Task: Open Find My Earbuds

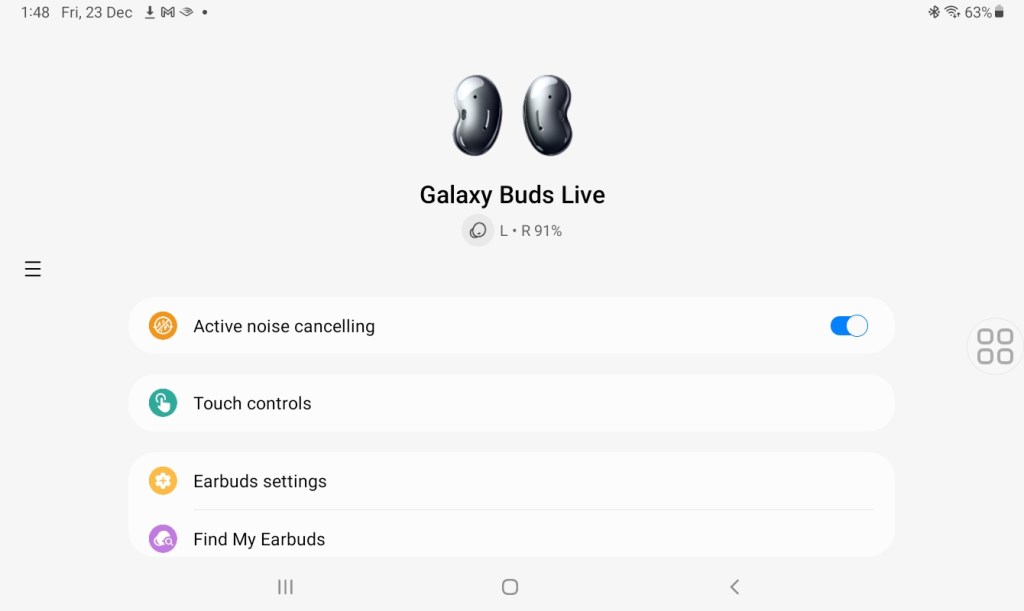Action: [x=511, y=538]
